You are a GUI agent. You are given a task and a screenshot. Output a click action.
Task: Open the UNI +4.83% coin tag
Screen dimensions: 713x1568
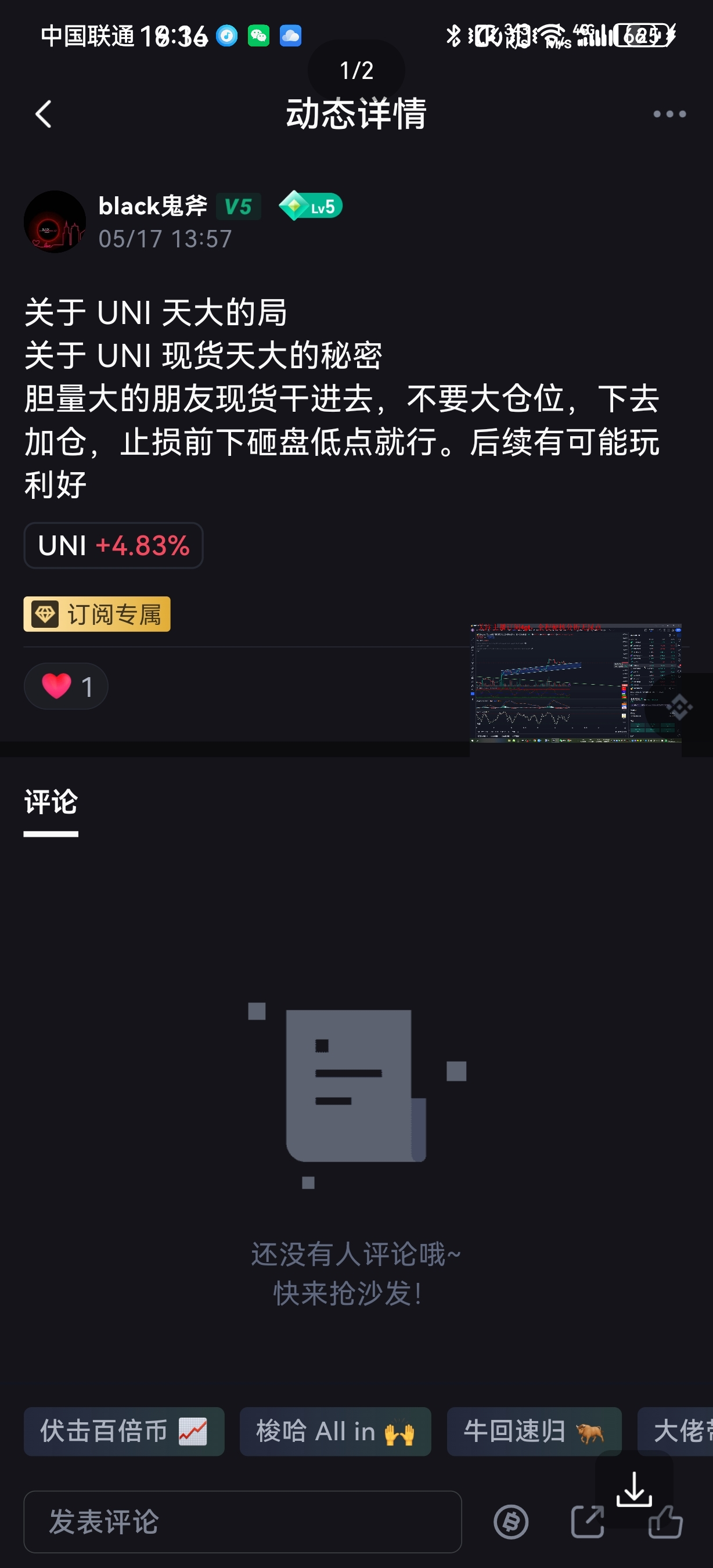coord(113,546)
